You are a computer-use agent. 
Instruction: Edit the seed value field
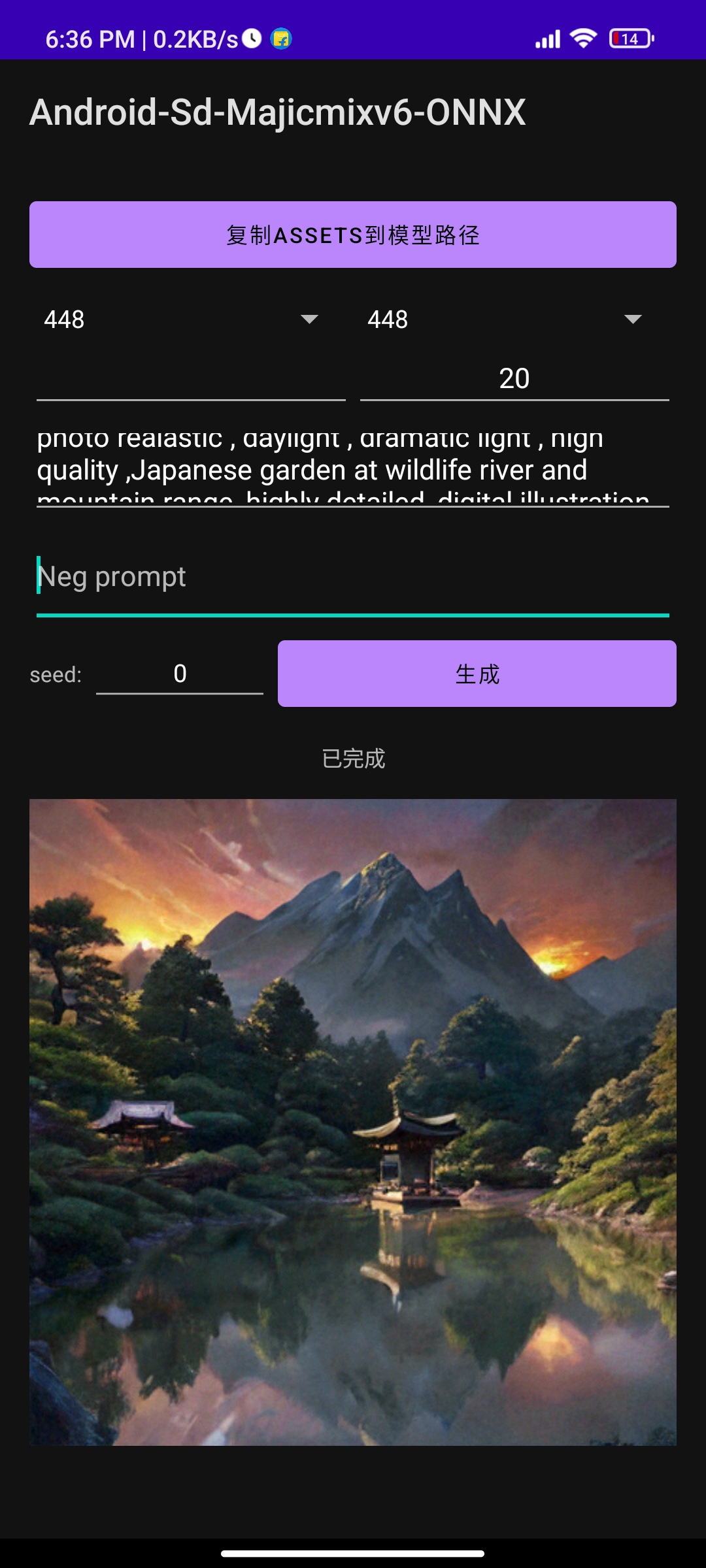pos(180,674)
